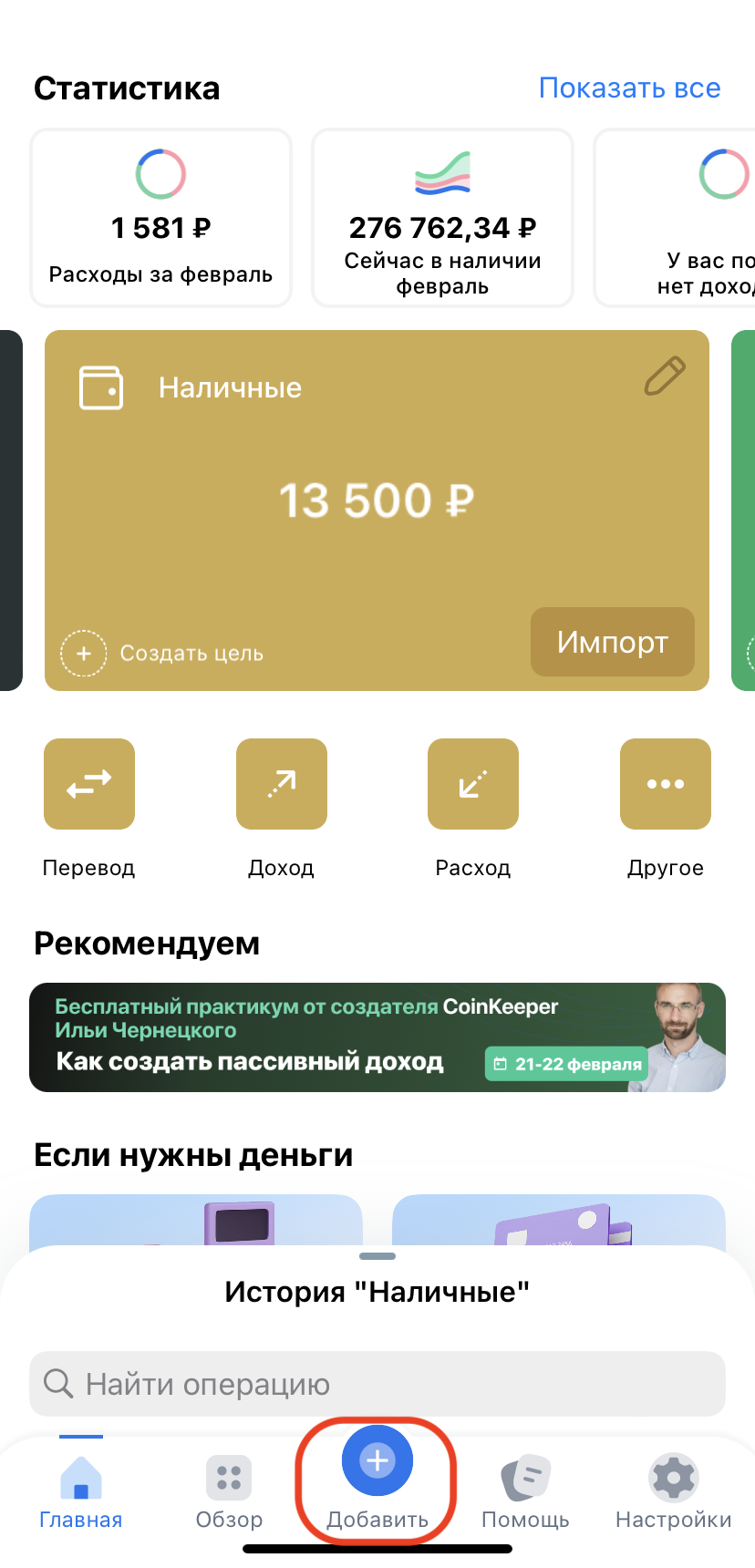Open the Как создать пассивный доход banner
This screenshot has height=1568, width=755.
tap(377, 1037)
